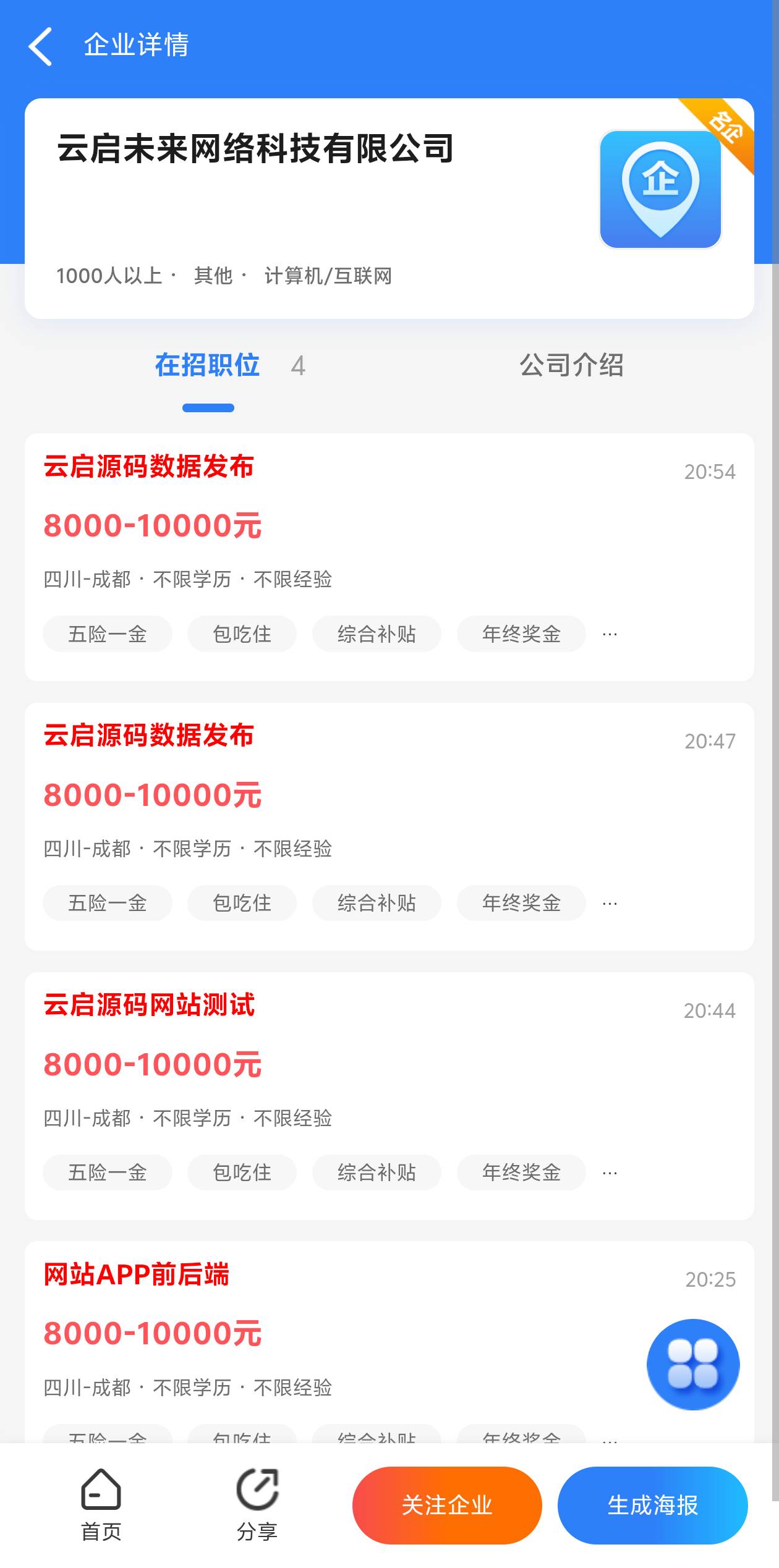Expand hidden benefits on the 20:54 job card

point(610,634)
